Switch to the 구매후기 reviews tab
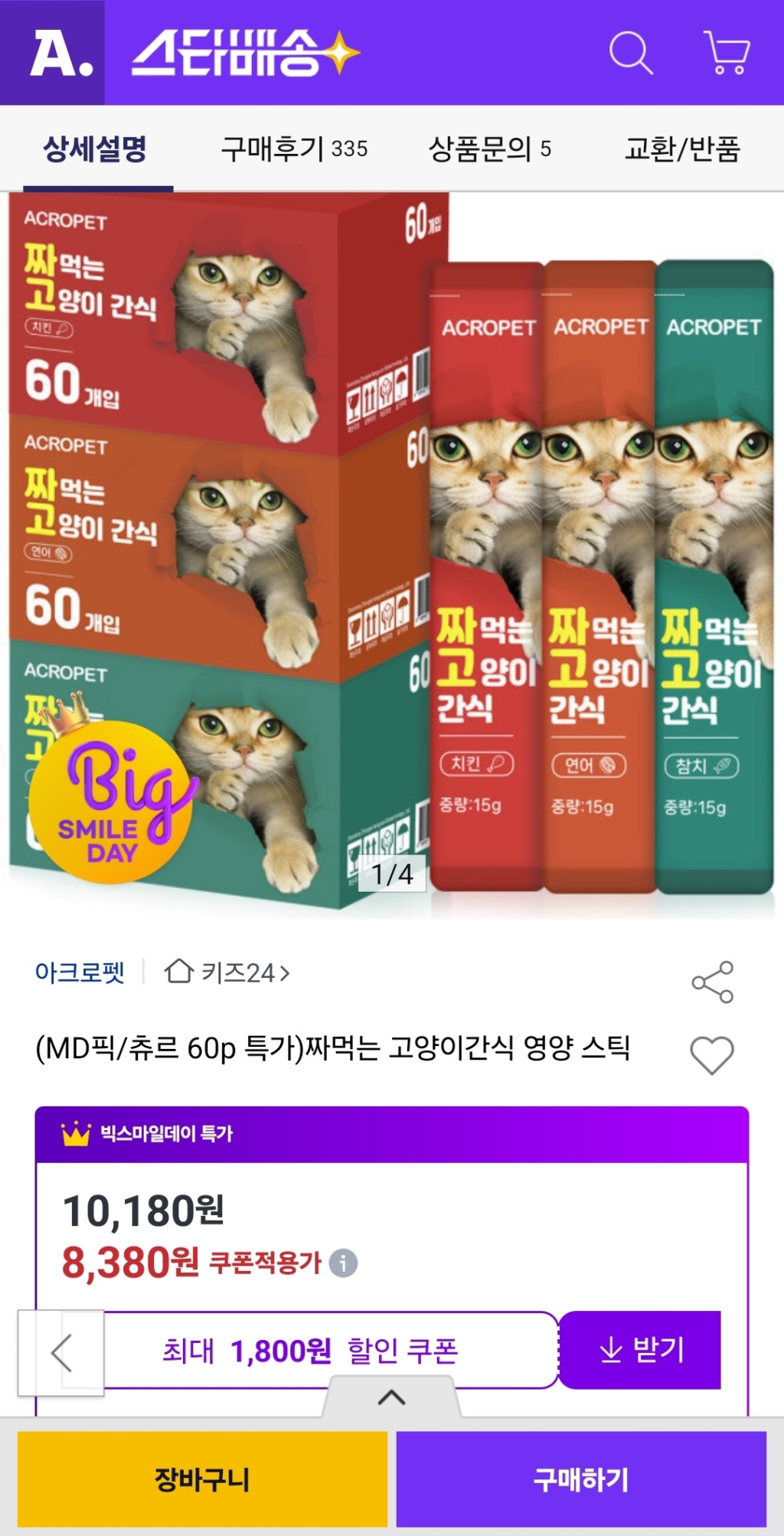 [294, 149]
